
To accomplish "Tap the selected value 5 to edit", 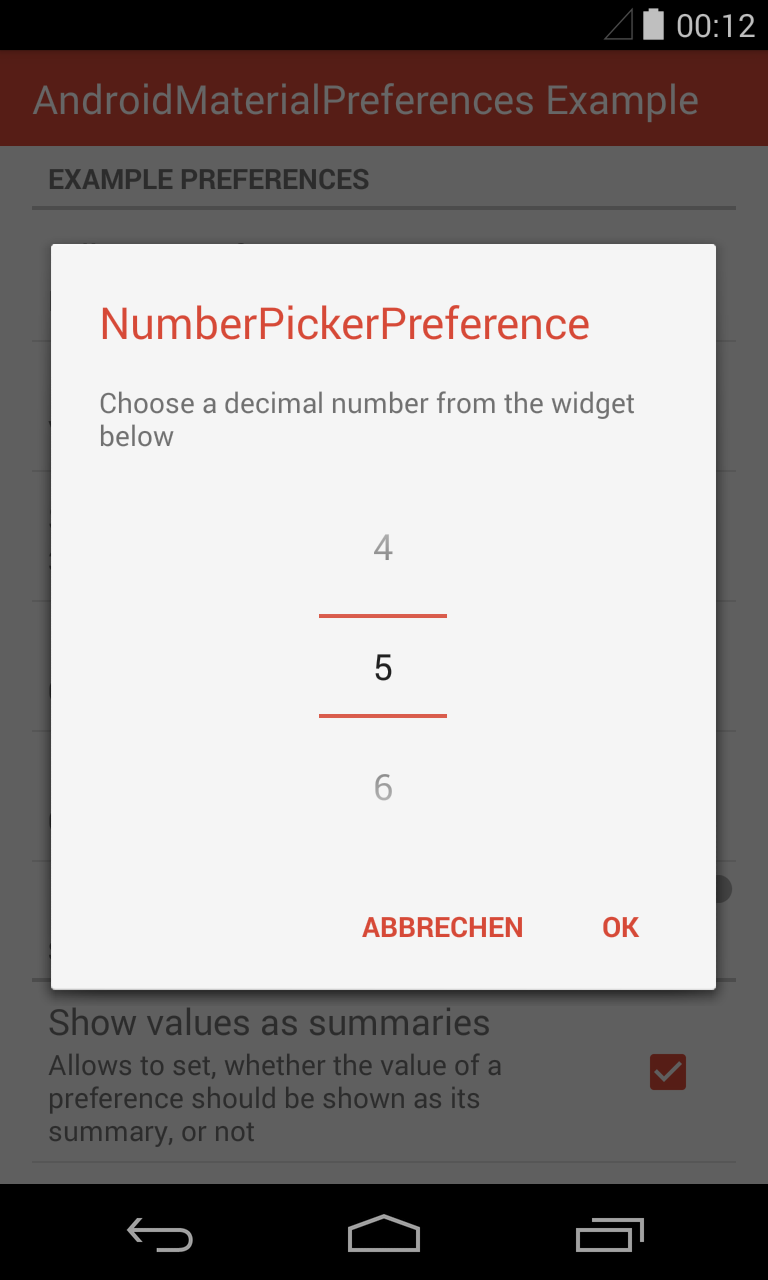I will pos(383,667).
